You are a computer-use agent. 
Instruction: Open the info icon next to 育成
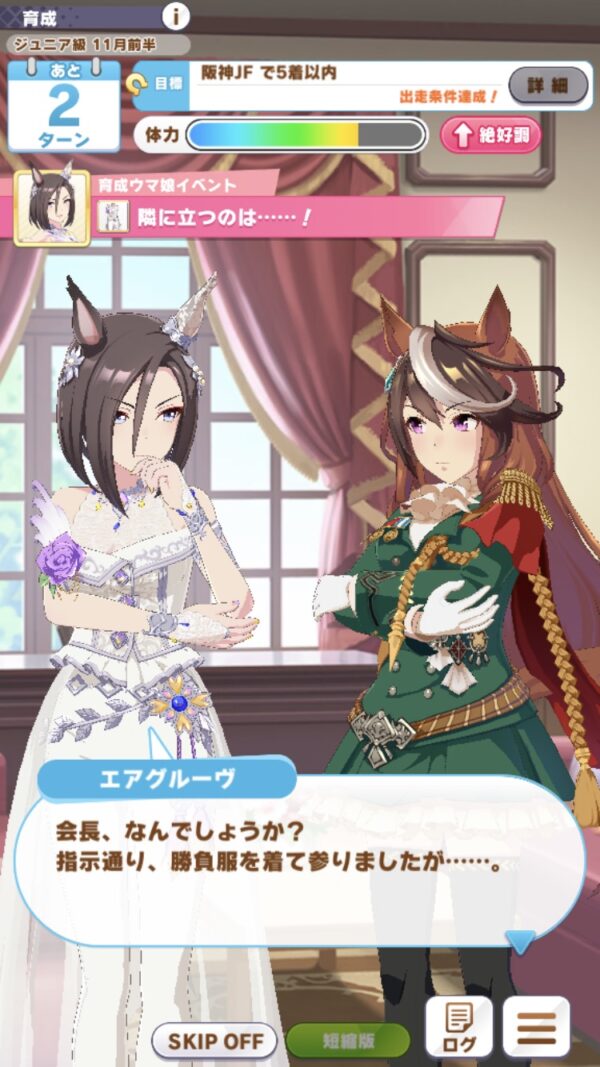point(177,16)
